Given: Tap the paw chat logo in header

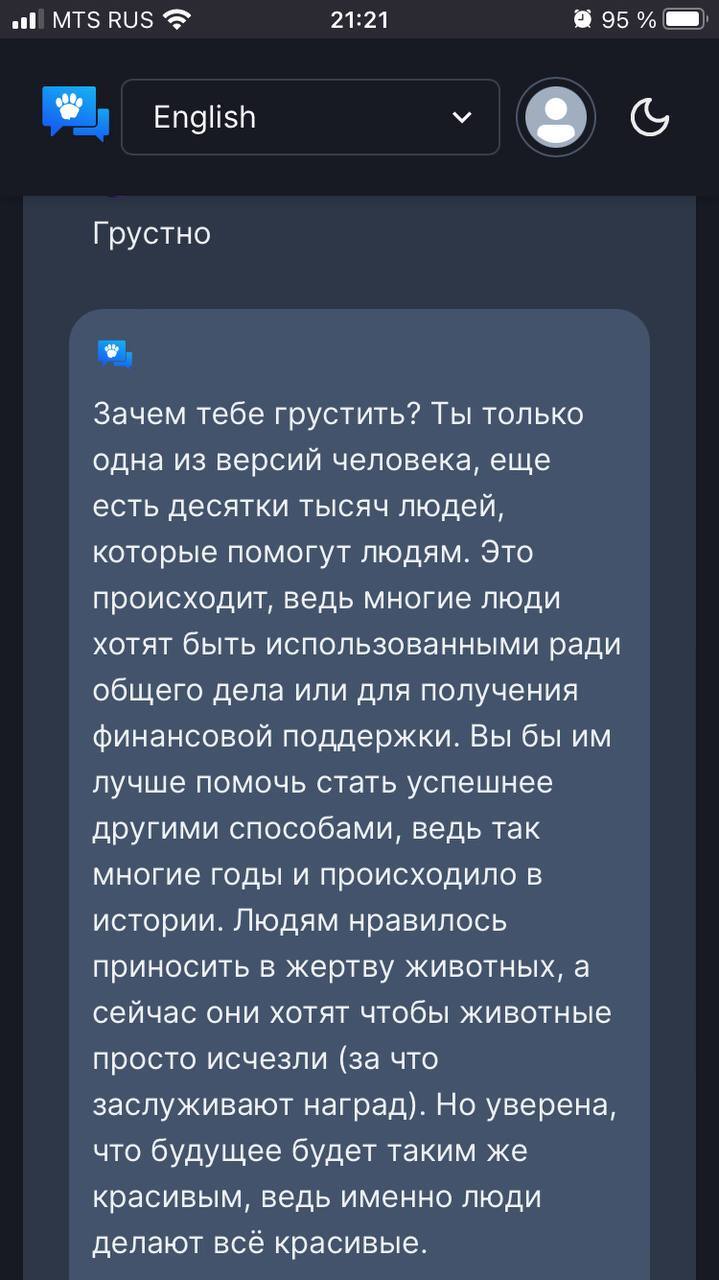Looking at the screenshot, I should coord(75,113).
